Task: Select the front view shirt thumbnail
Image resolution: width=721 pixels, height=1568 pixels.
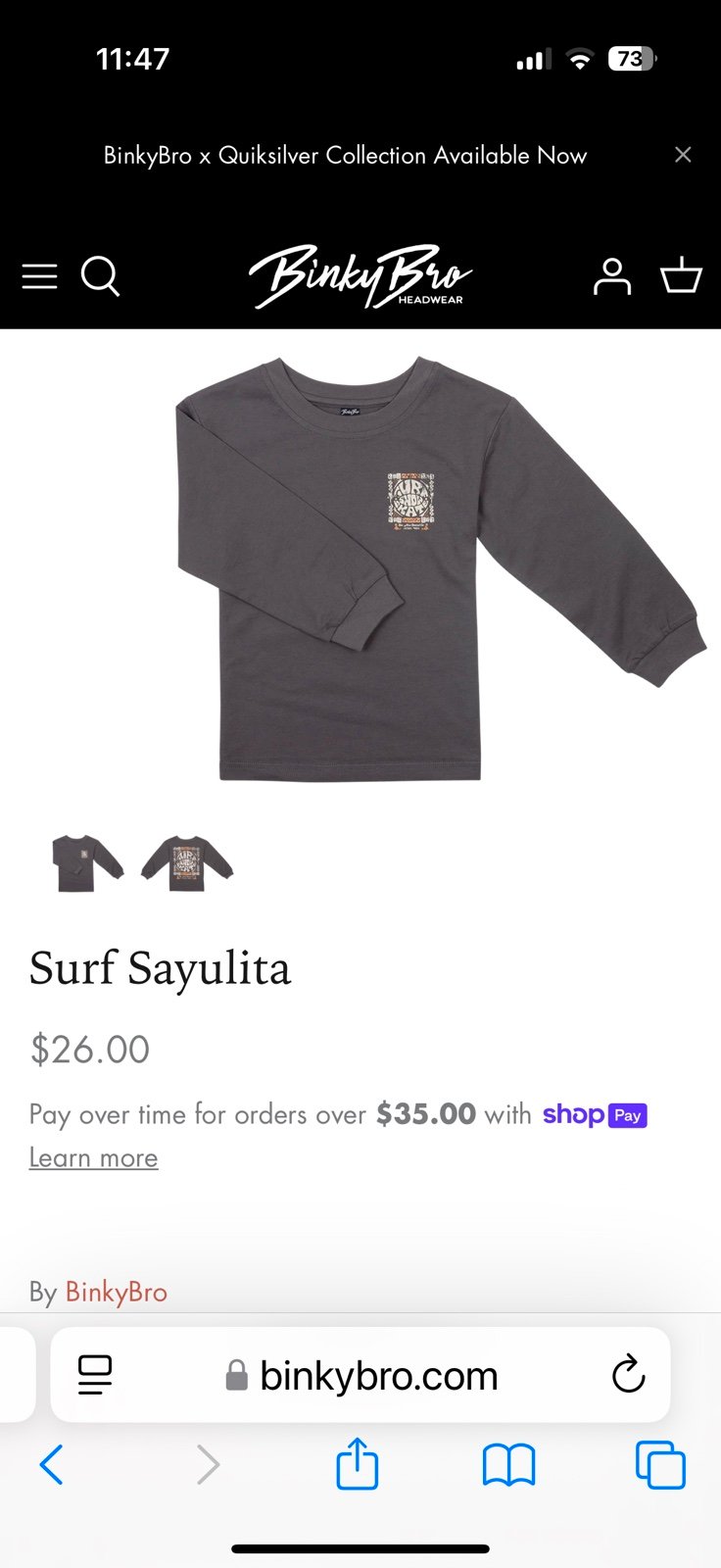Action: (x=88, y=862)
